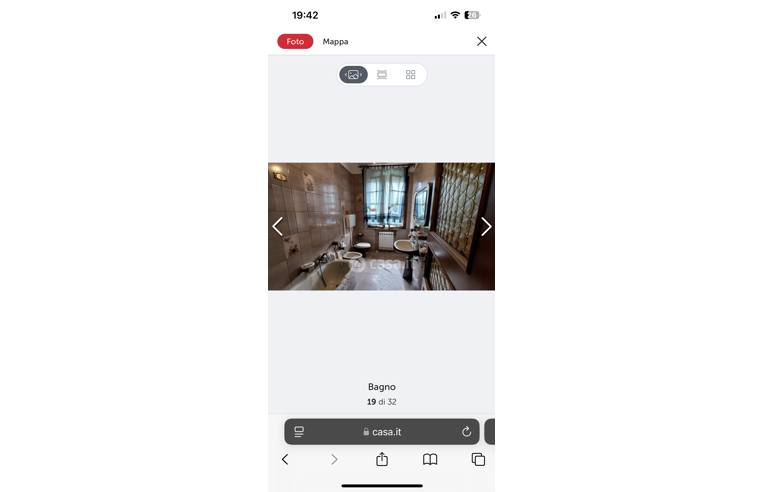Switch to grid photo view

(x=410, y=75)
